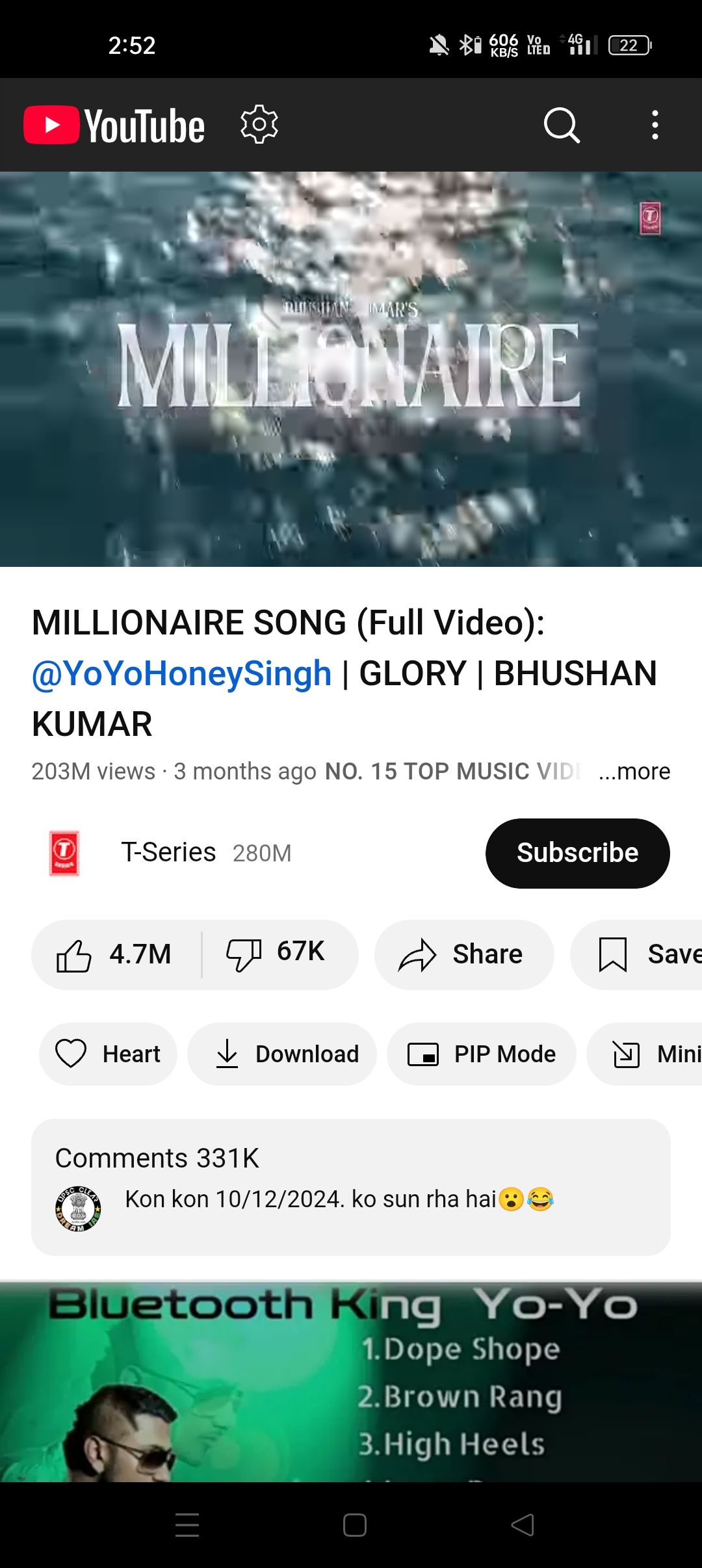
Task: Dislike this video
Action: [x=276, y=954]
